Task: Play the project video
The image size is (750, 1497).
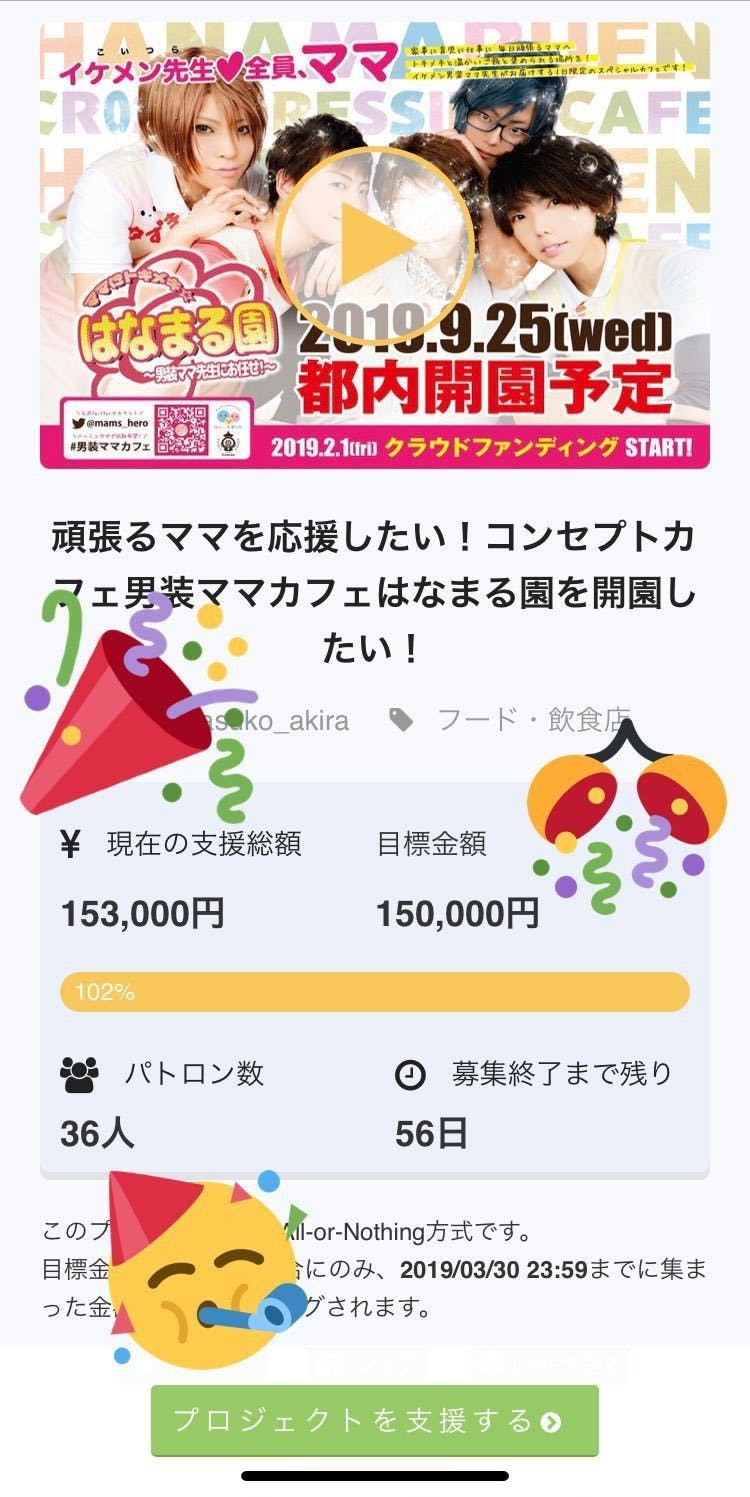Action: tap(374, 246)
